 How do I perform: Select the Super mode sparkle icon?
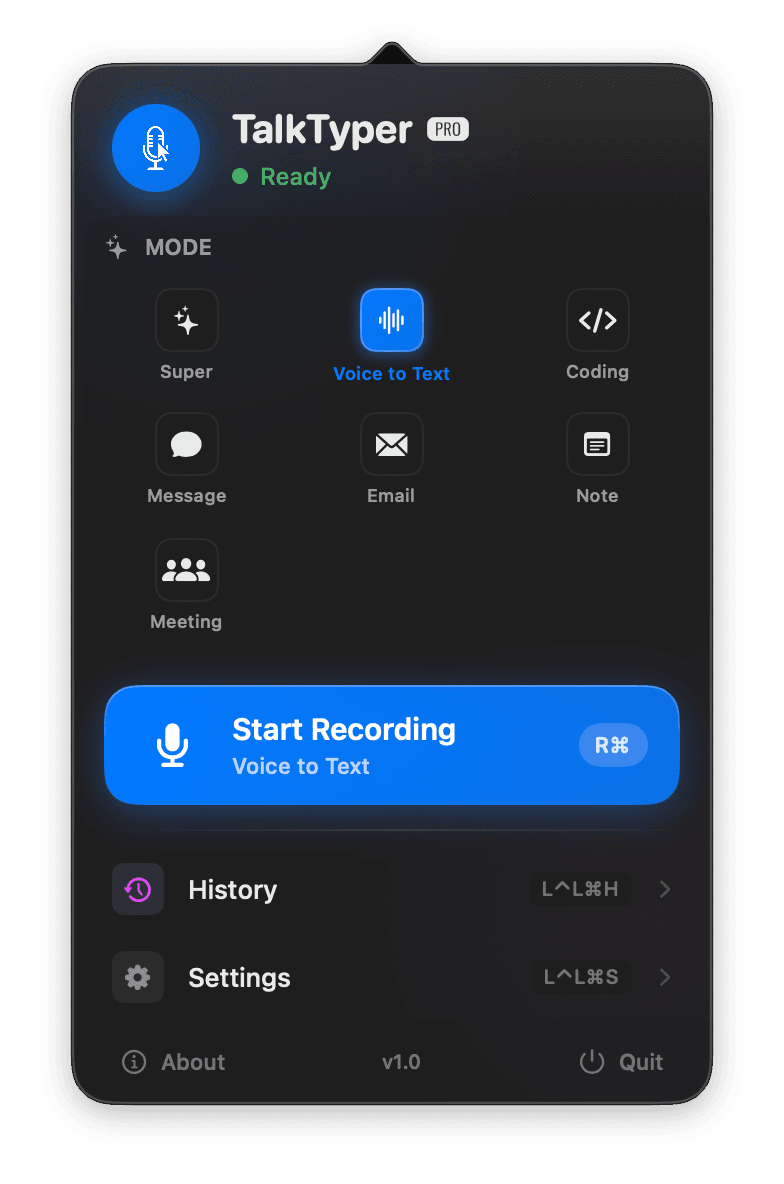[186, 320]
